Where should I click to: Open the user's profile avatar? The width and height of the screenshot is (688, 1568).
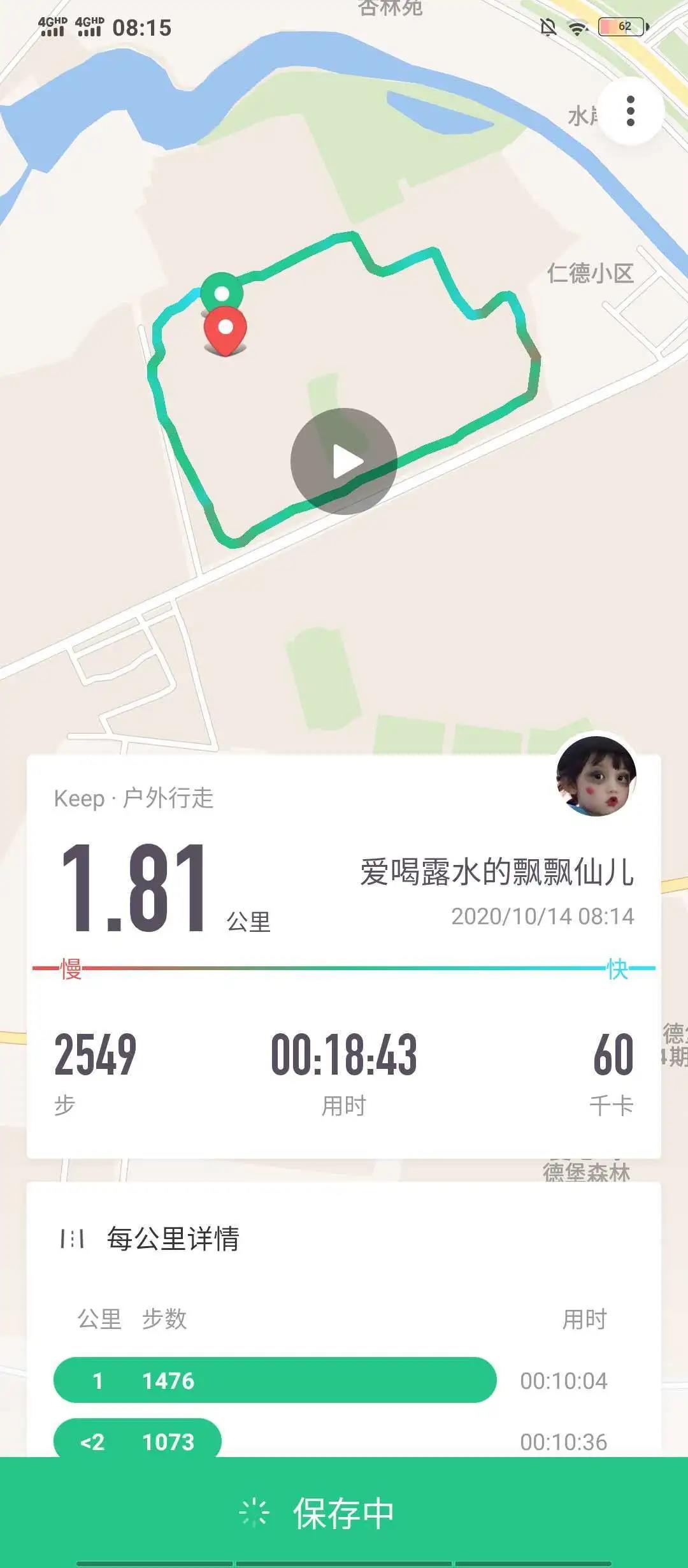pyautogui.click(x=596, y=776)
